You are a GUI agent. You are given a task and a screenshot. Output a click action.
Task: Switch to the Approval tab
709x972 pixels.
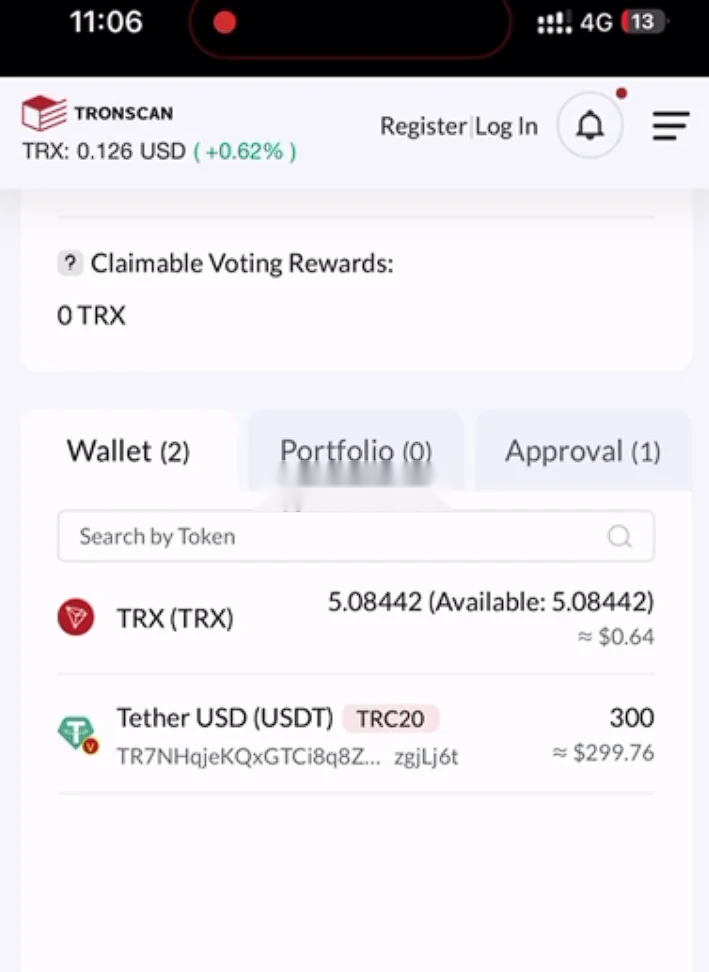coord(582,451)
